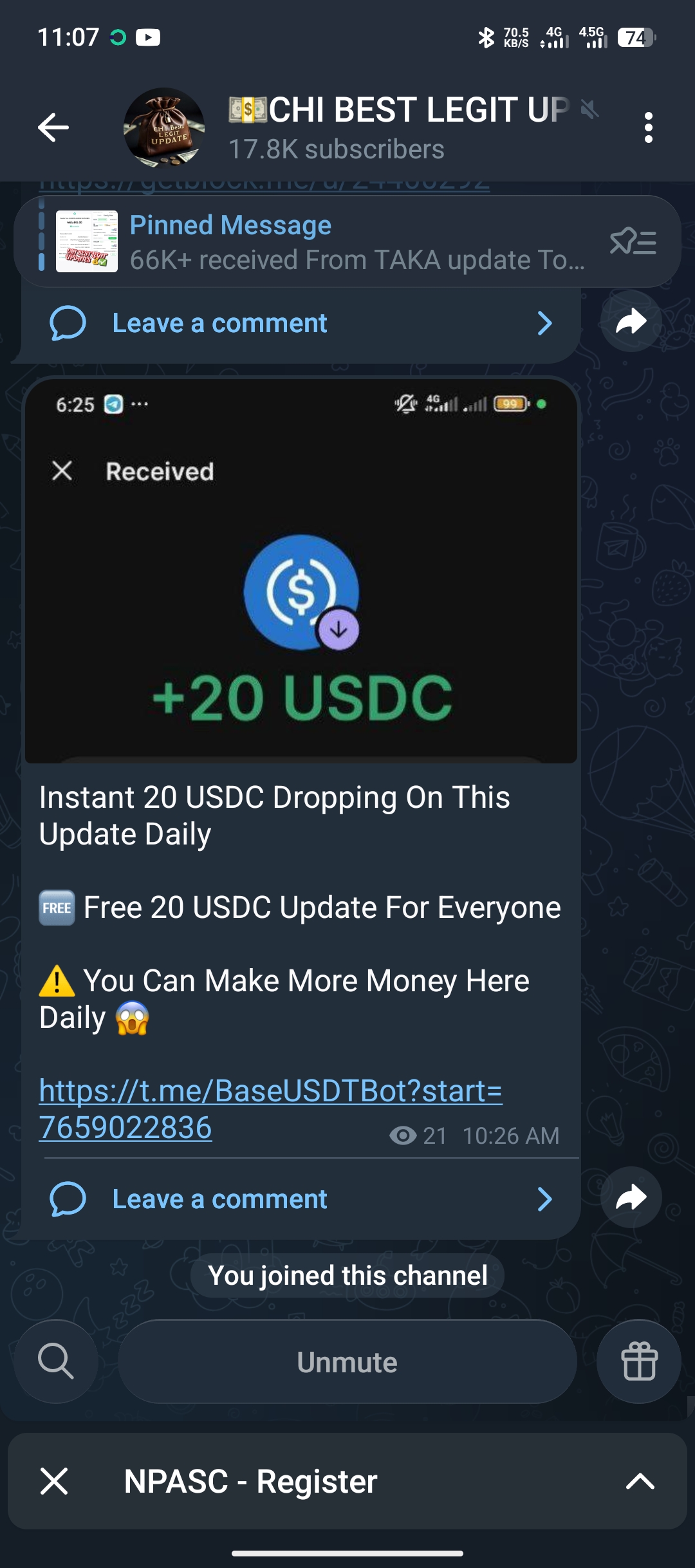Forward the 20 USDC post
The width and height of the screenshot is (695, 1568).
click(x=631, y=1197)
